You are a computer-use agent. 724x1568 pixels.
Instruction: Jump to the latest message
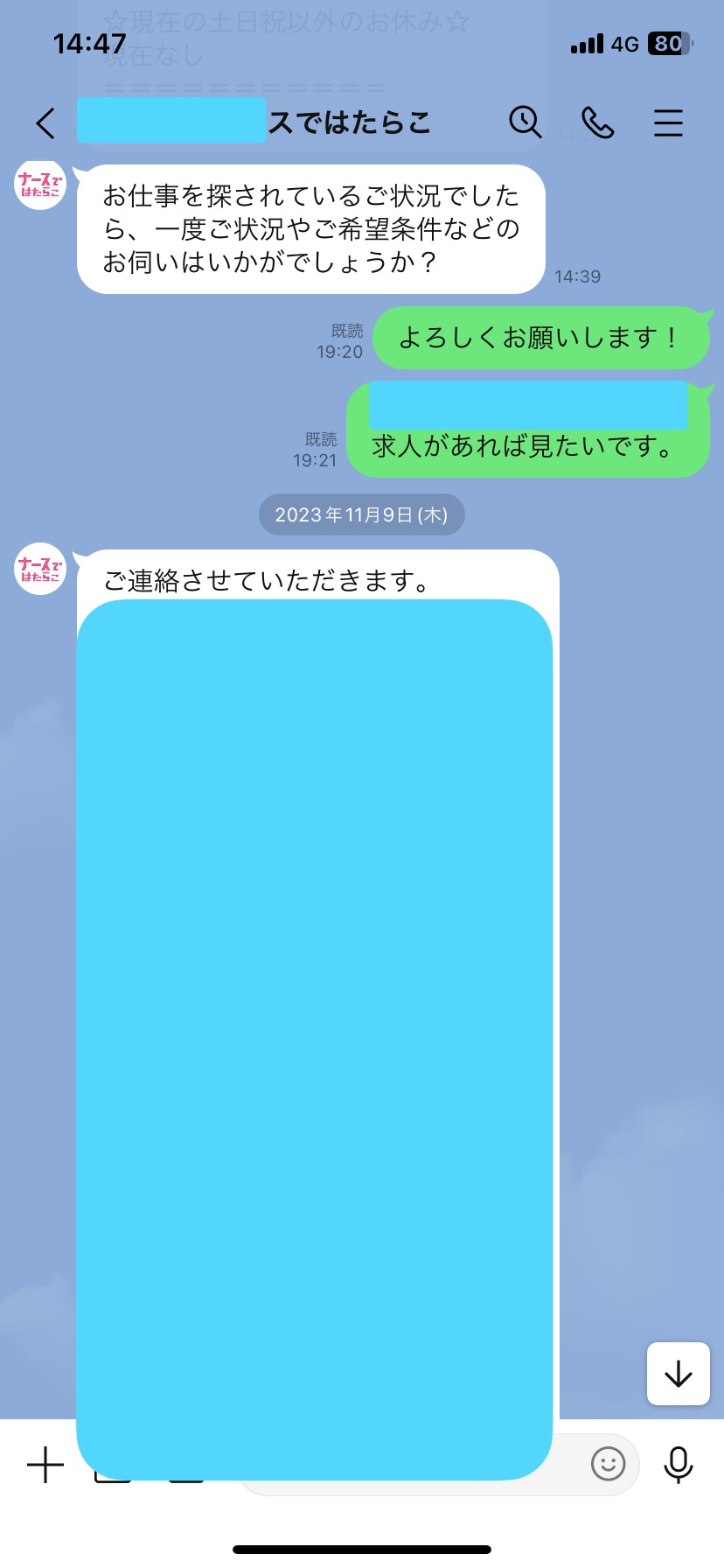[678, 1374]
